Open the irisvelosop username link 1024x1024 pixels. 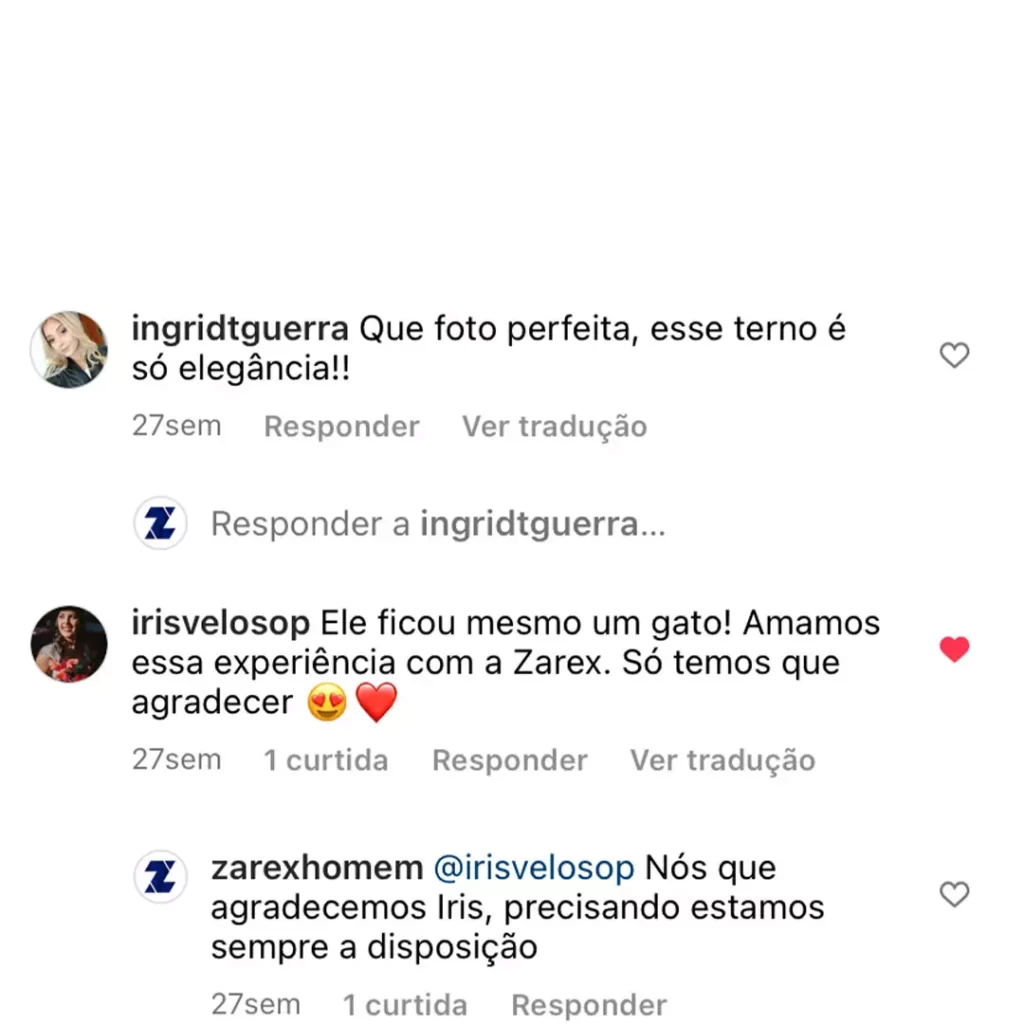[221, 623]
